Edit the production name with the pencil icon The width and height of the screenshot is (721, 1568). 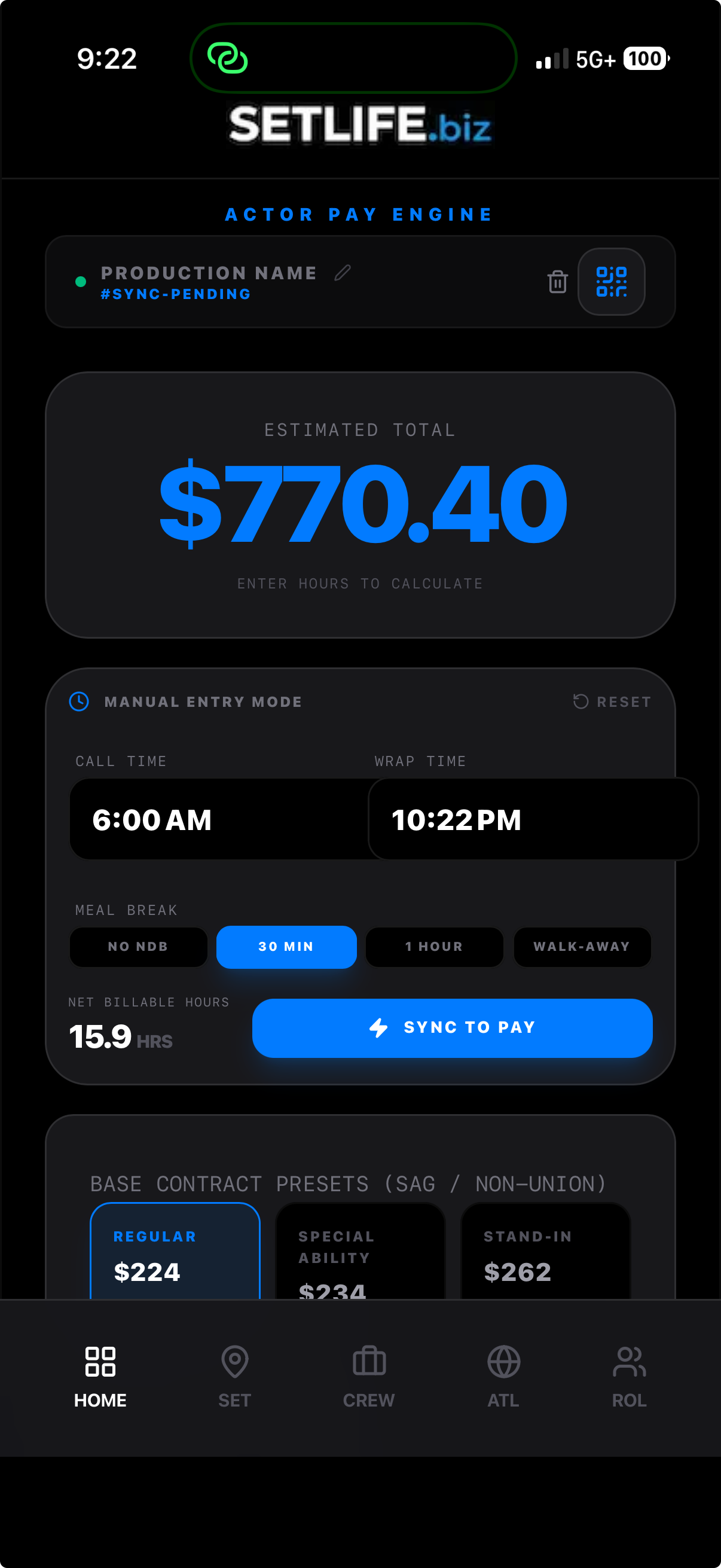[x=343, y=273]
